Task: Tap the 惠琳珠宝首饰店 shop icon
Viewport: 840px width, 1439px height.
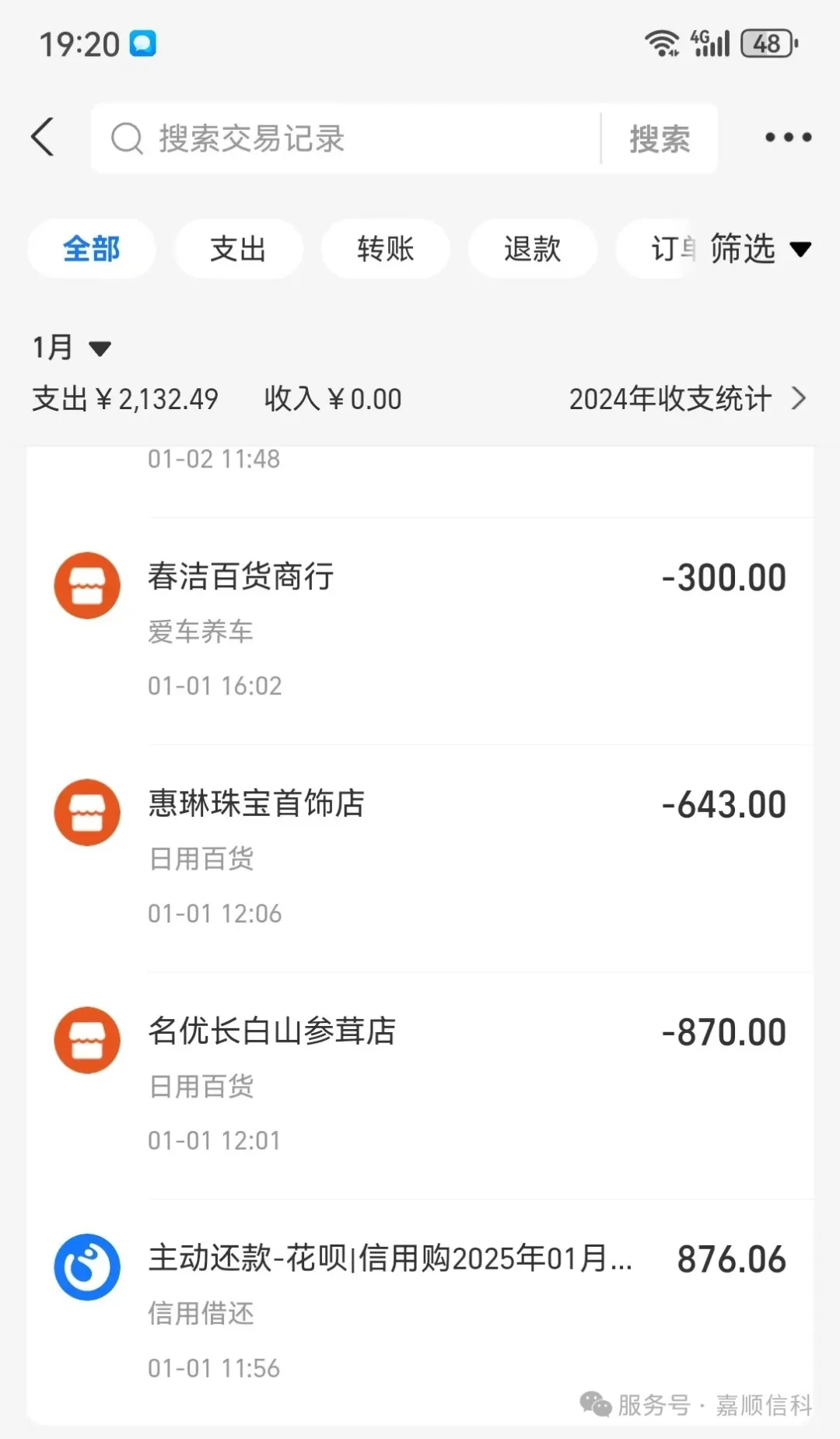Action: click(x=86, y=812)
